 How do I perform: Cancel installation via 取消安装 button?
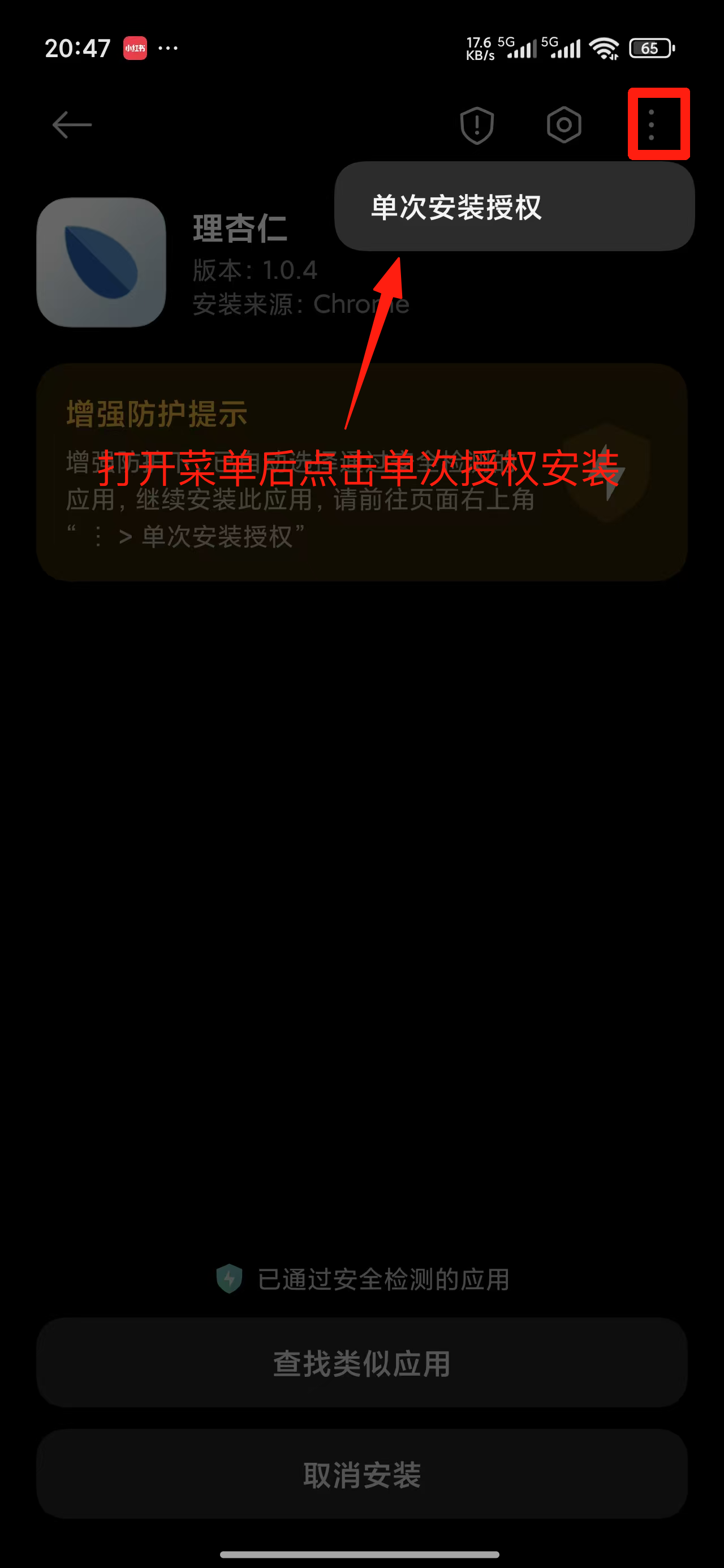pos(361,1474)
